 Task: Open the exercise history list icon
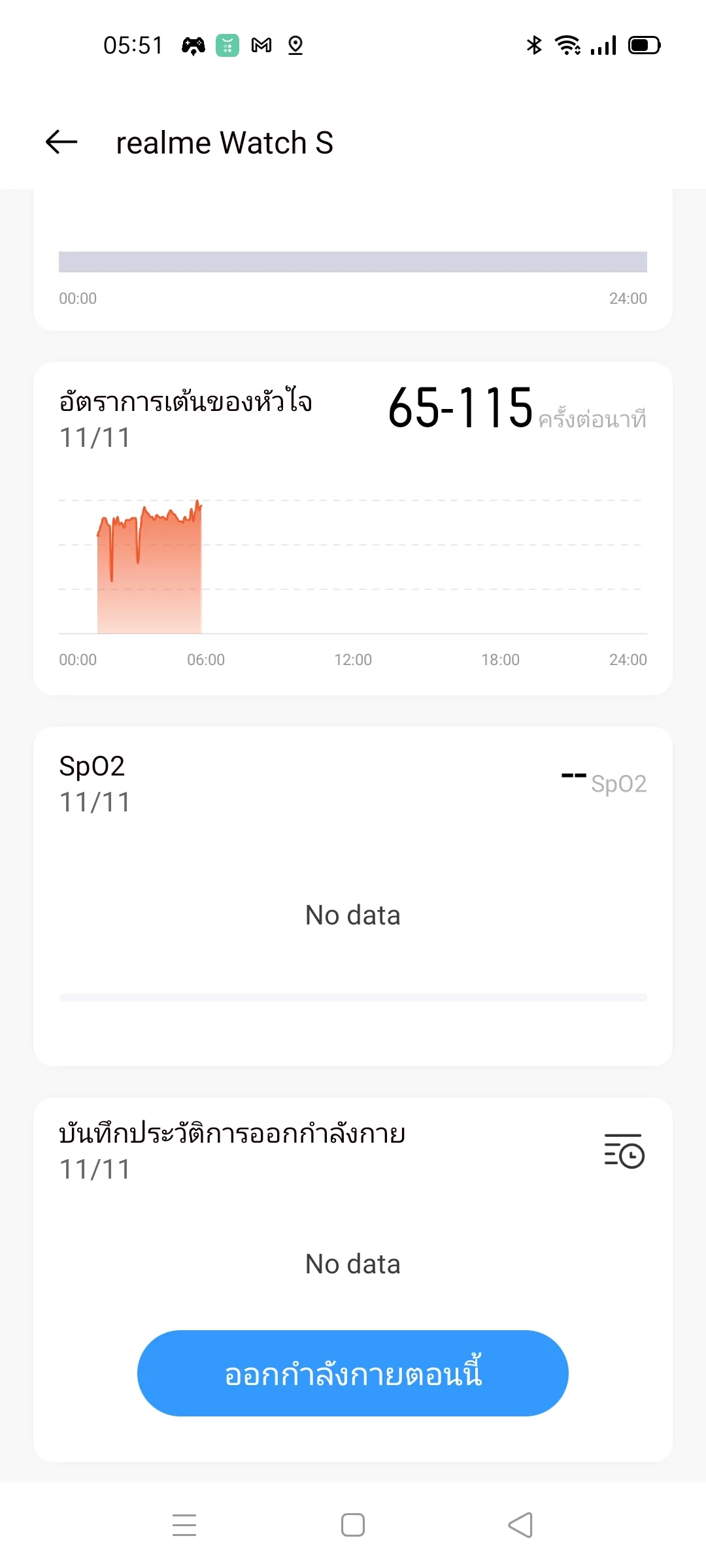click(x=624, y=1151)
